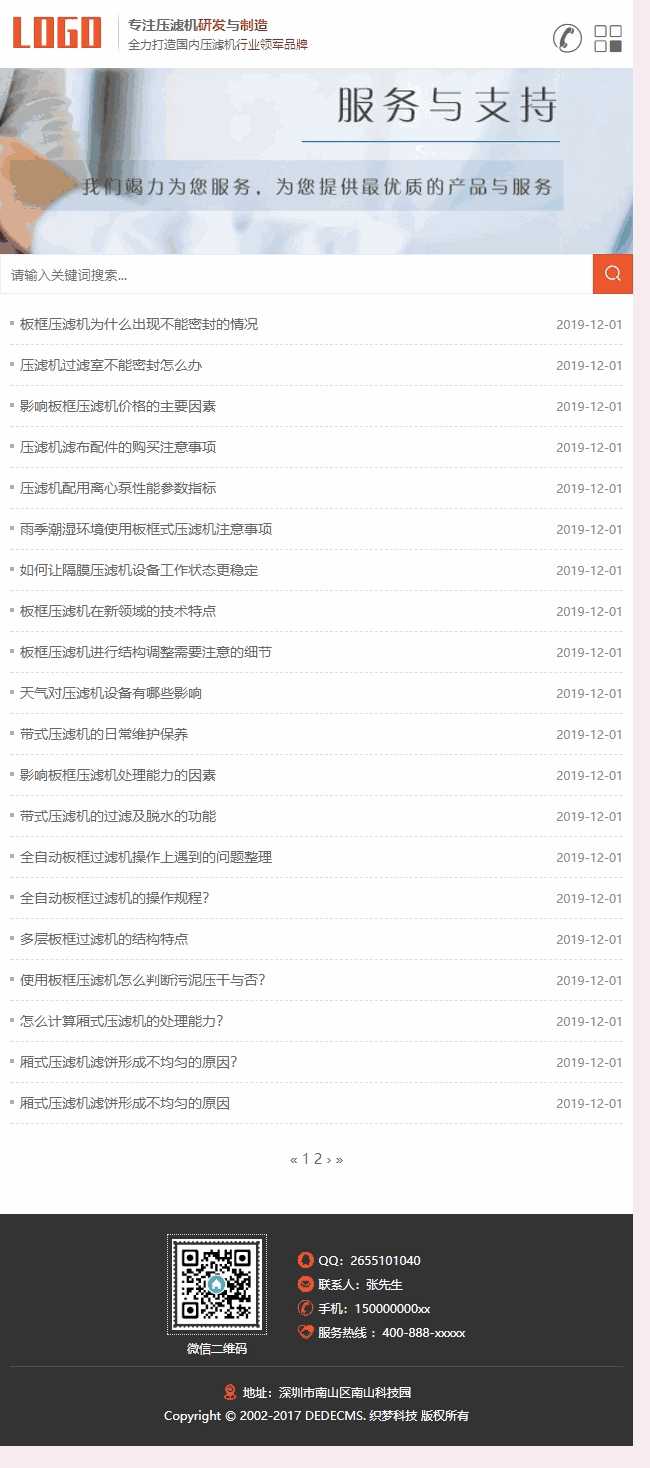
Task: Open article 压滤机滤布配件的购买注意事项
Action: pyautogui.click(x=118, y=447)
